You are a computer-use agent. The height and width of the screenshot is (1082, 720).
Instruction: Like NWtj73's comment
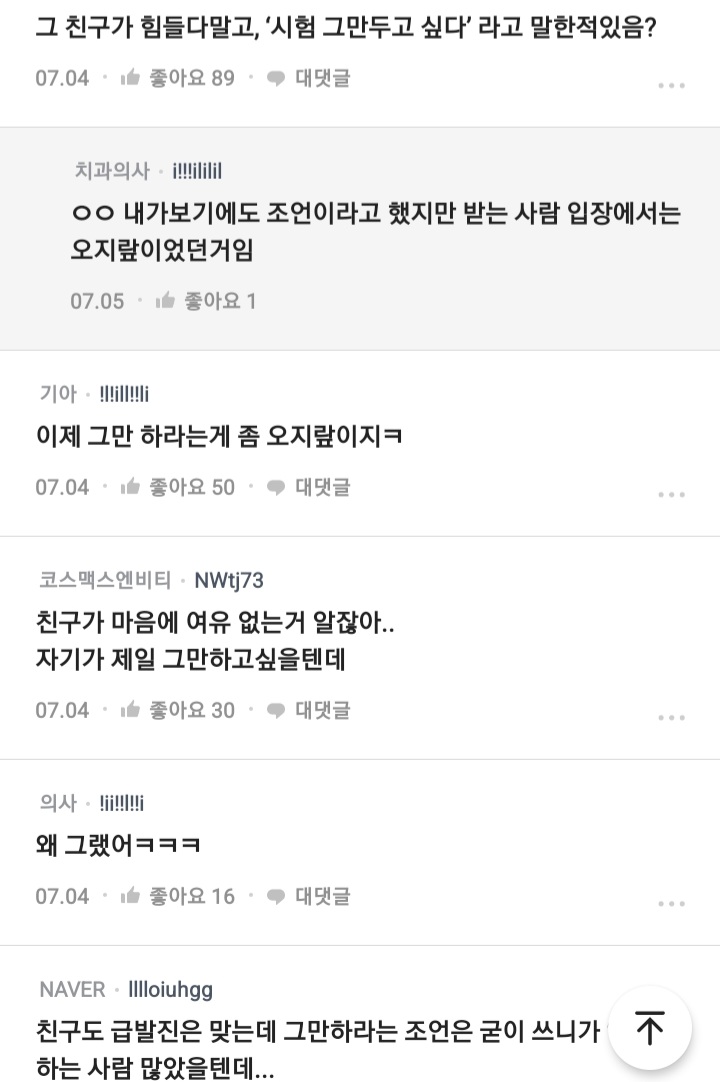(x=177, y=710)
